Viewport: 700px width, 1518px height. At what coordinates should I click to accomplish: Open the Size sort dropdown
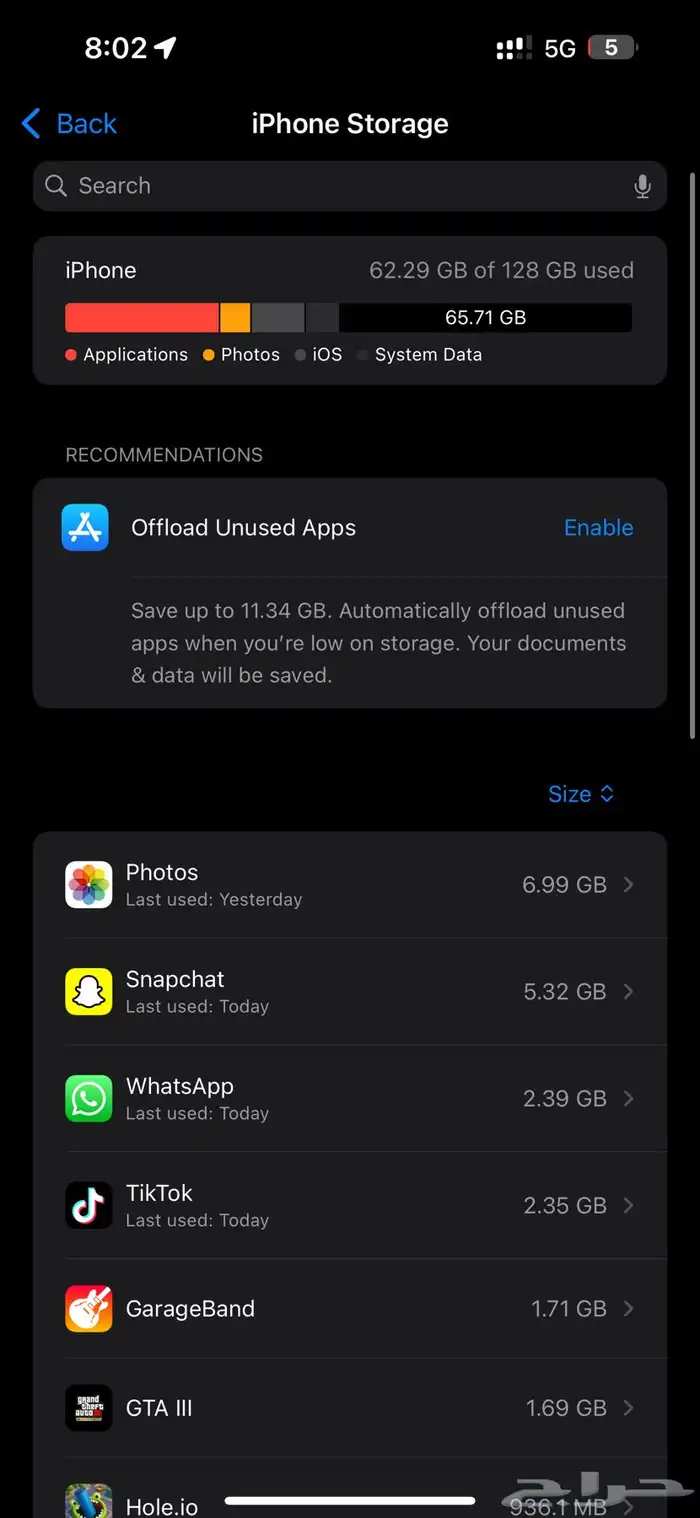coord(581,794)
